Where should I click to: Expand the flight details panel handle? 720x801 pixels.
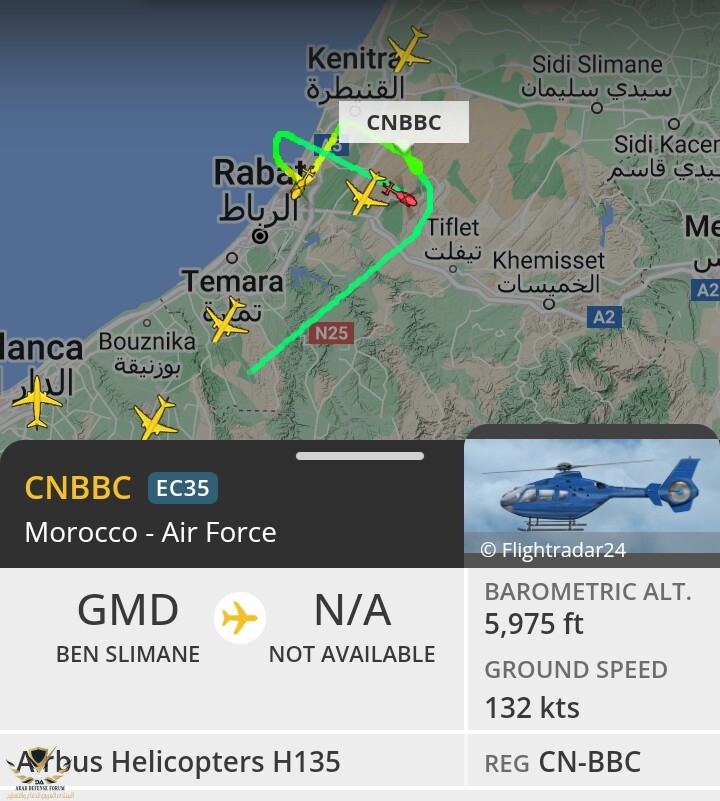[x=359, y=456]
